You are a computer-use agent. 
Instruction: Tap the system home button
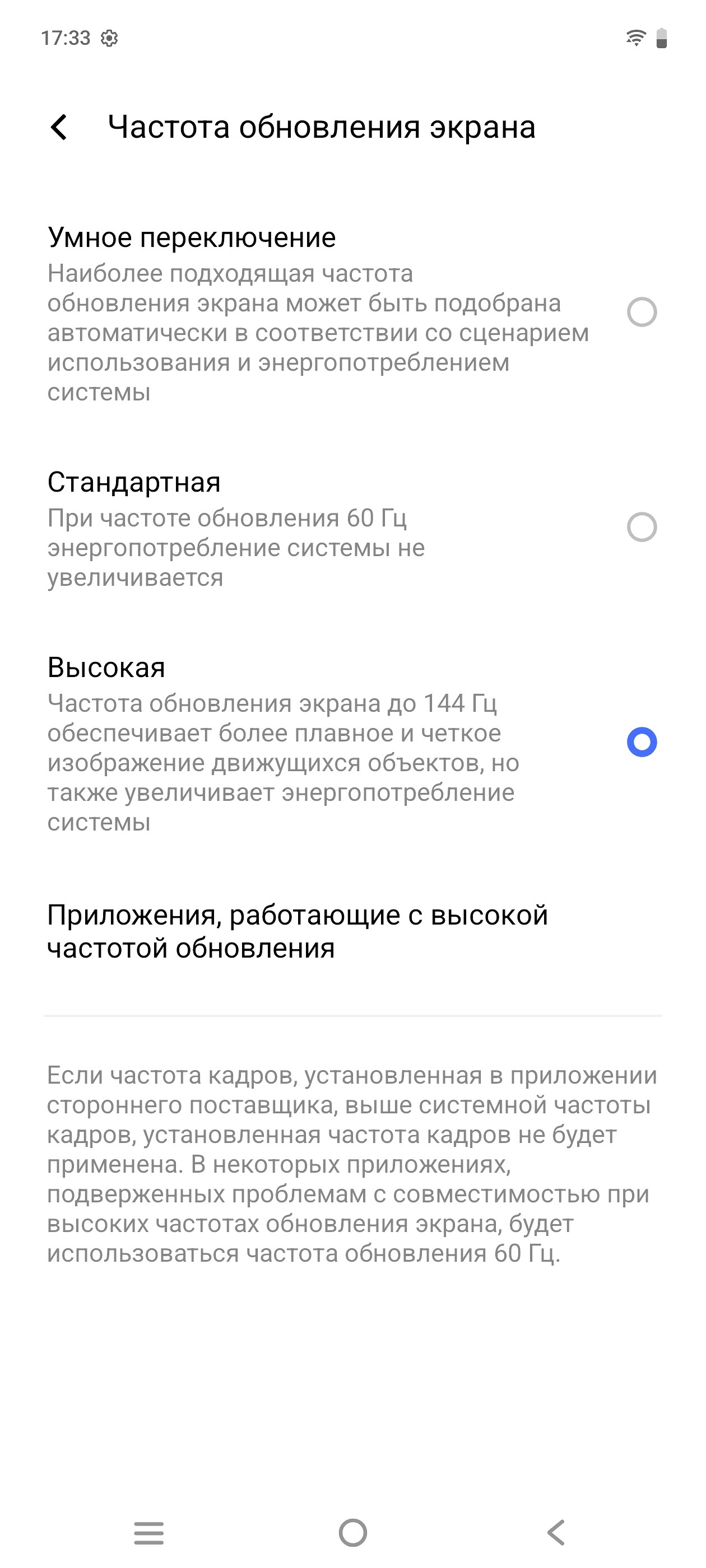352,1532
